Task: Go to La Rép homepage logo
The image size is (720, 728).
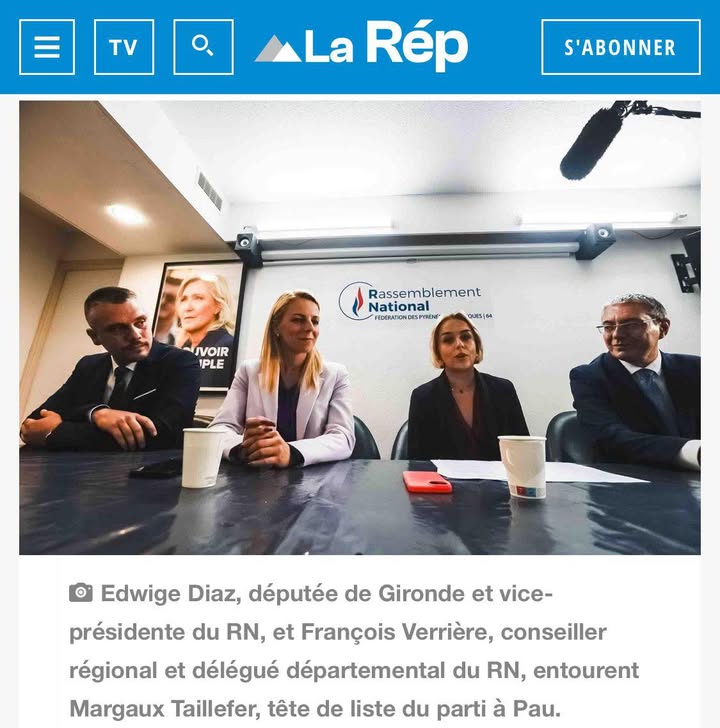Action: click(x=361, y=46)
